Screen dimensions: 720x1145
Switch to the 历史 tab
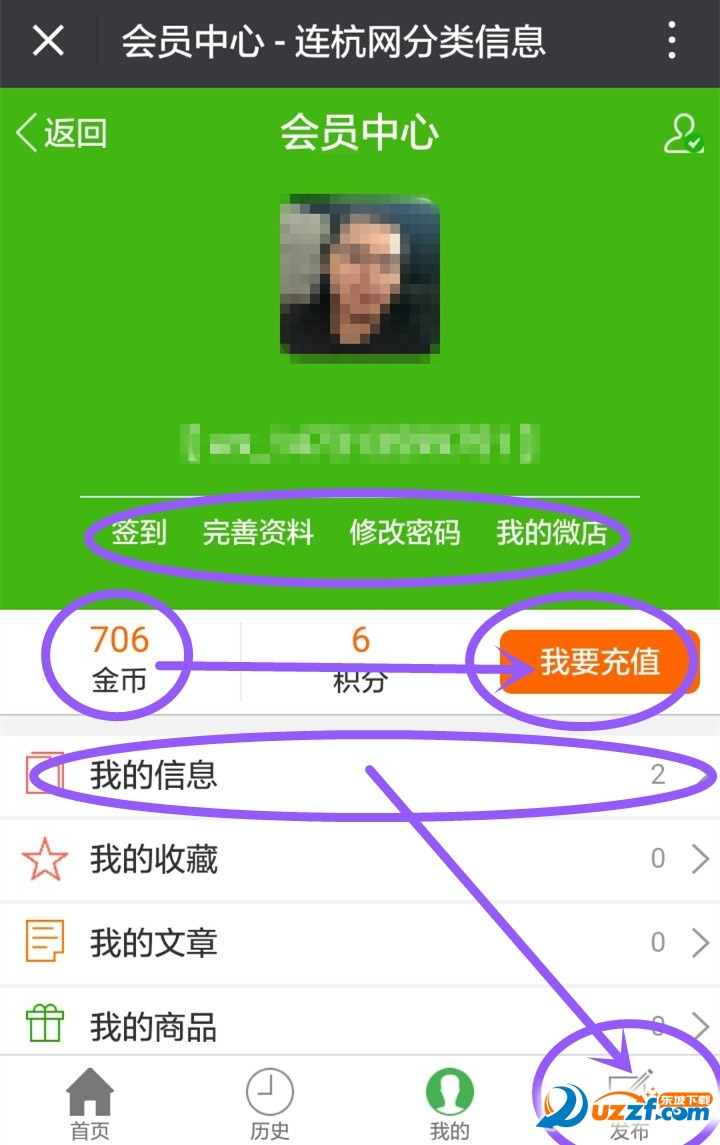(269, 1103)
